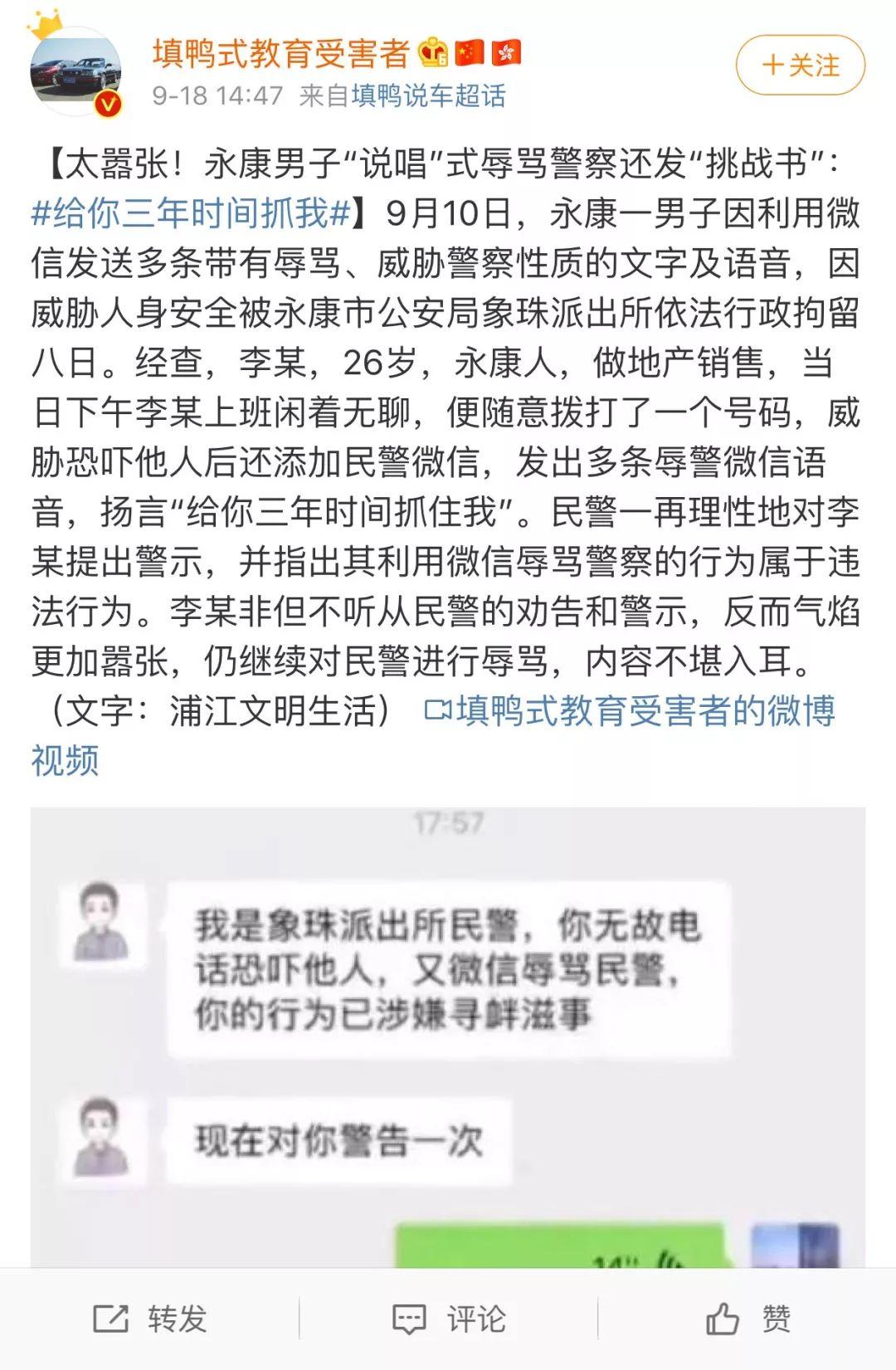This screenshot has width=896, height=1370.
Task: Click the 17:57 timestamp inside the video
Action: tap(448, 822)
